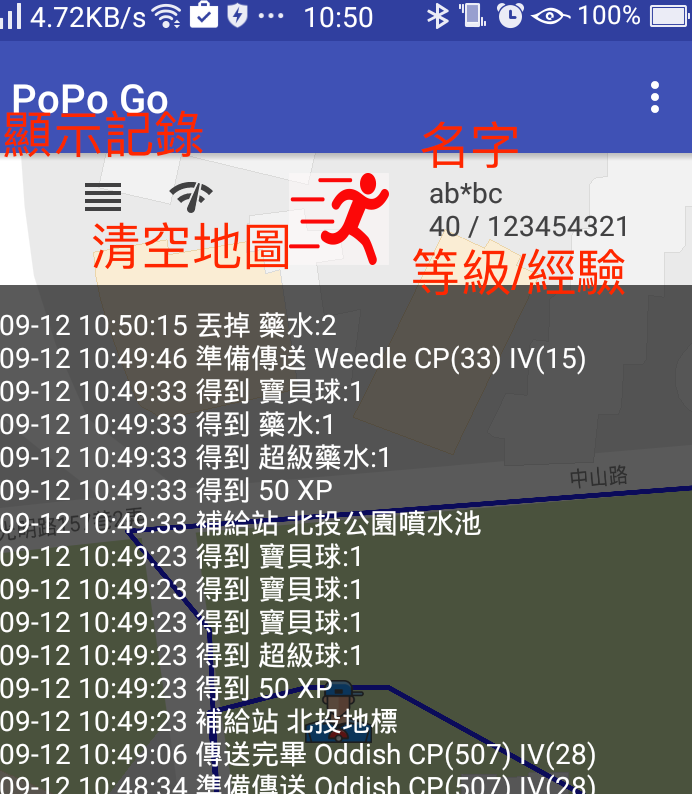Tap the red running man icon

pos(341,217)
